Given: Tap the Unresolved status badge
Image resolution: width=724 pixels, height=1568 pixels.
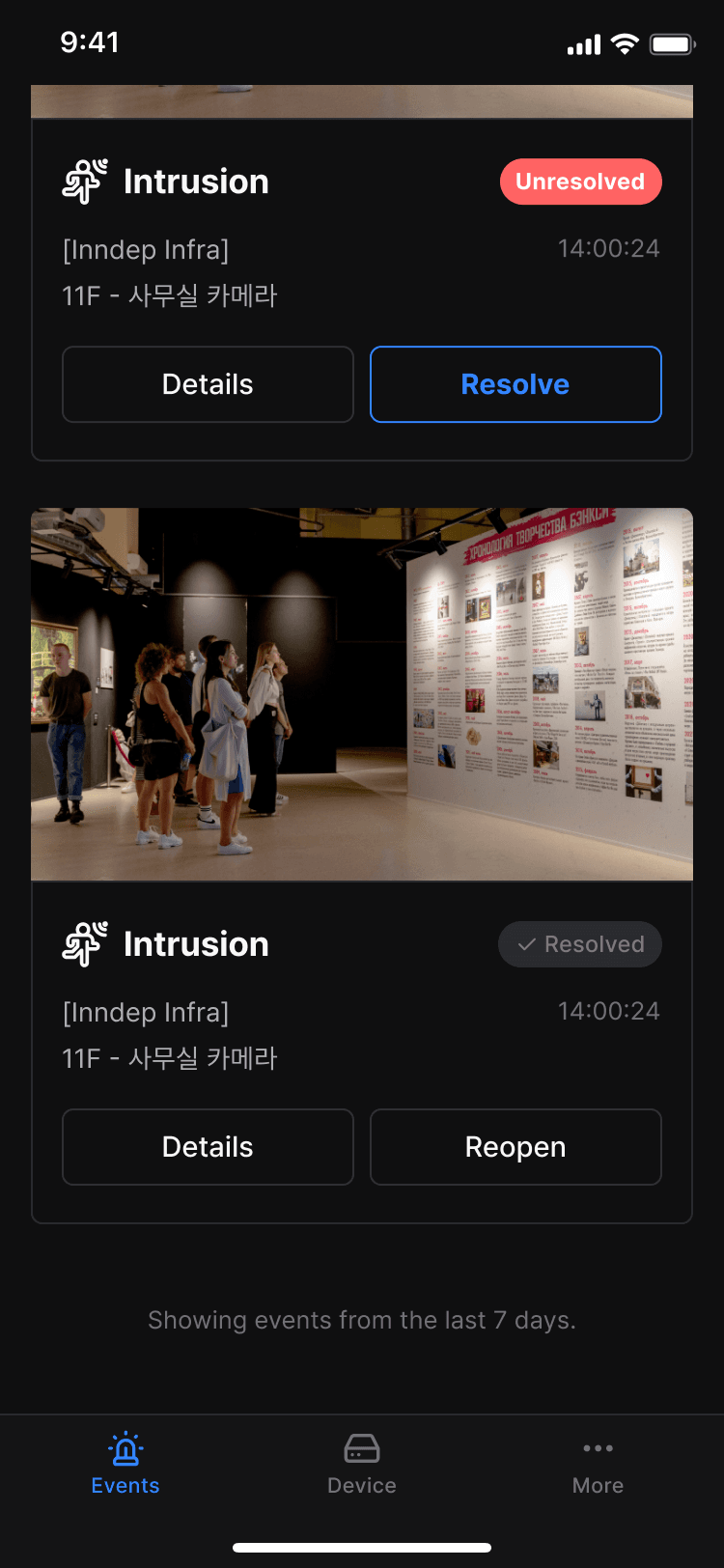Looking at the screenshot, I should [x=580, y=181].
